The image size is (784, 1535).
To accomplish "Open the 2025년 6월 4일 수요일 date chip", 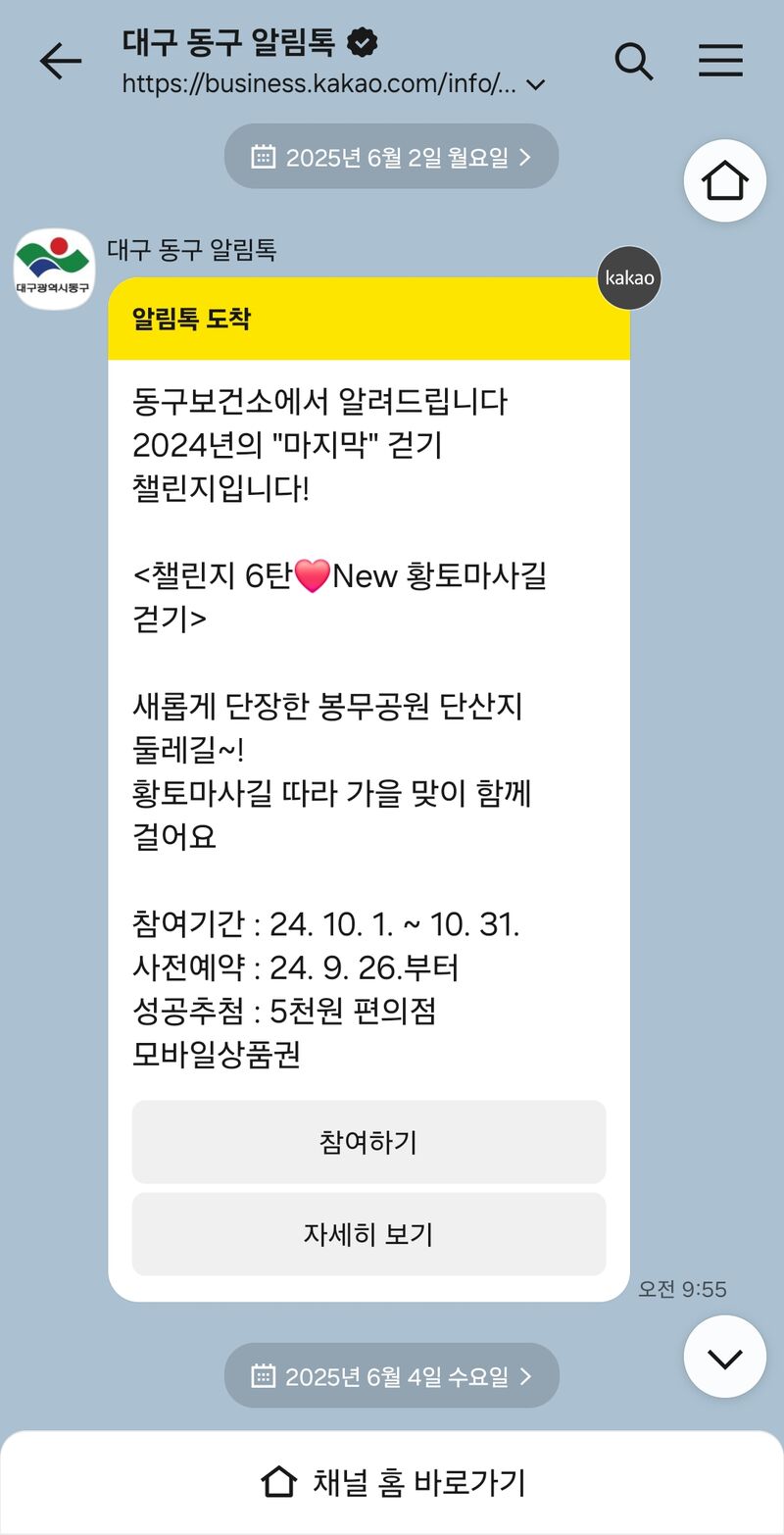I will click(391, 1376).
